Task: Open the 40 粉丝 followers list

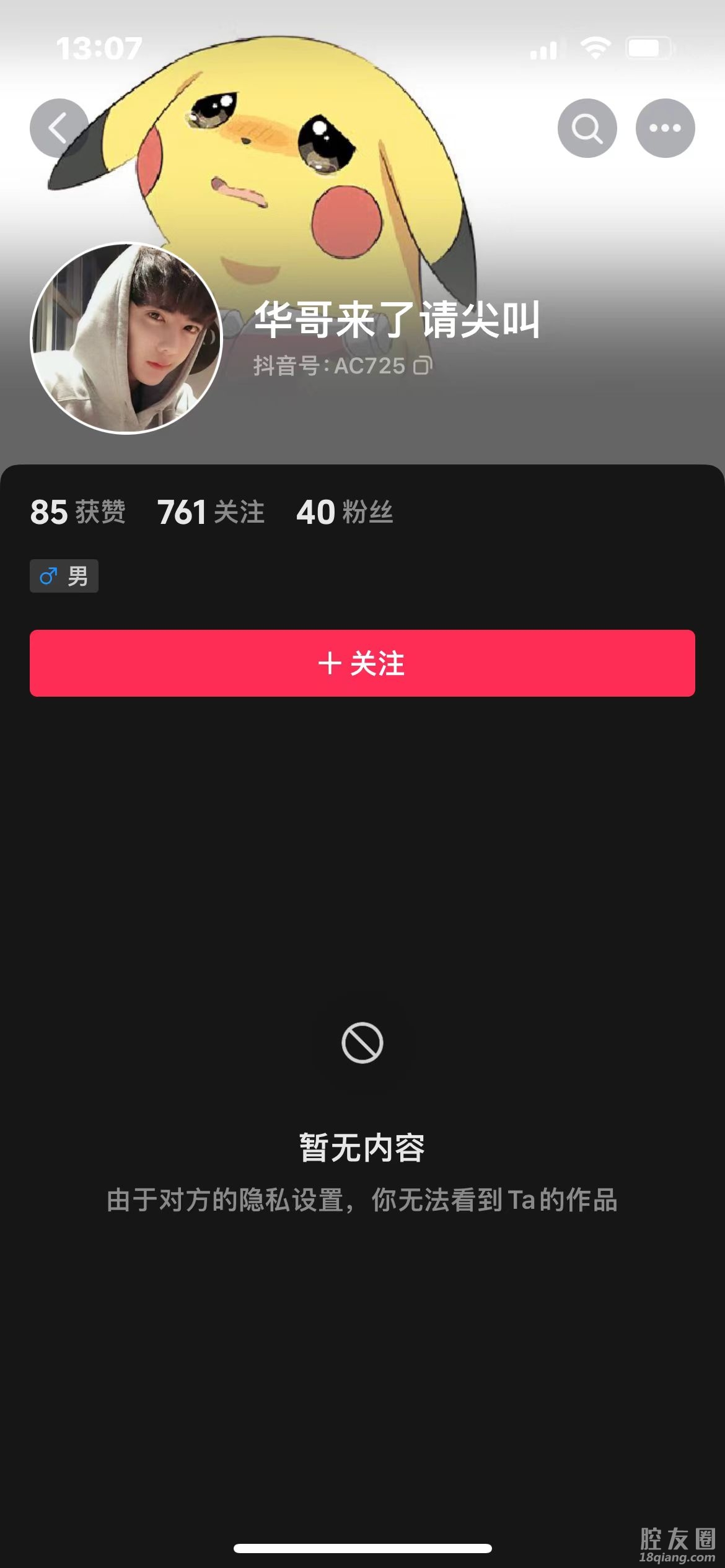Action: (345, 512)
